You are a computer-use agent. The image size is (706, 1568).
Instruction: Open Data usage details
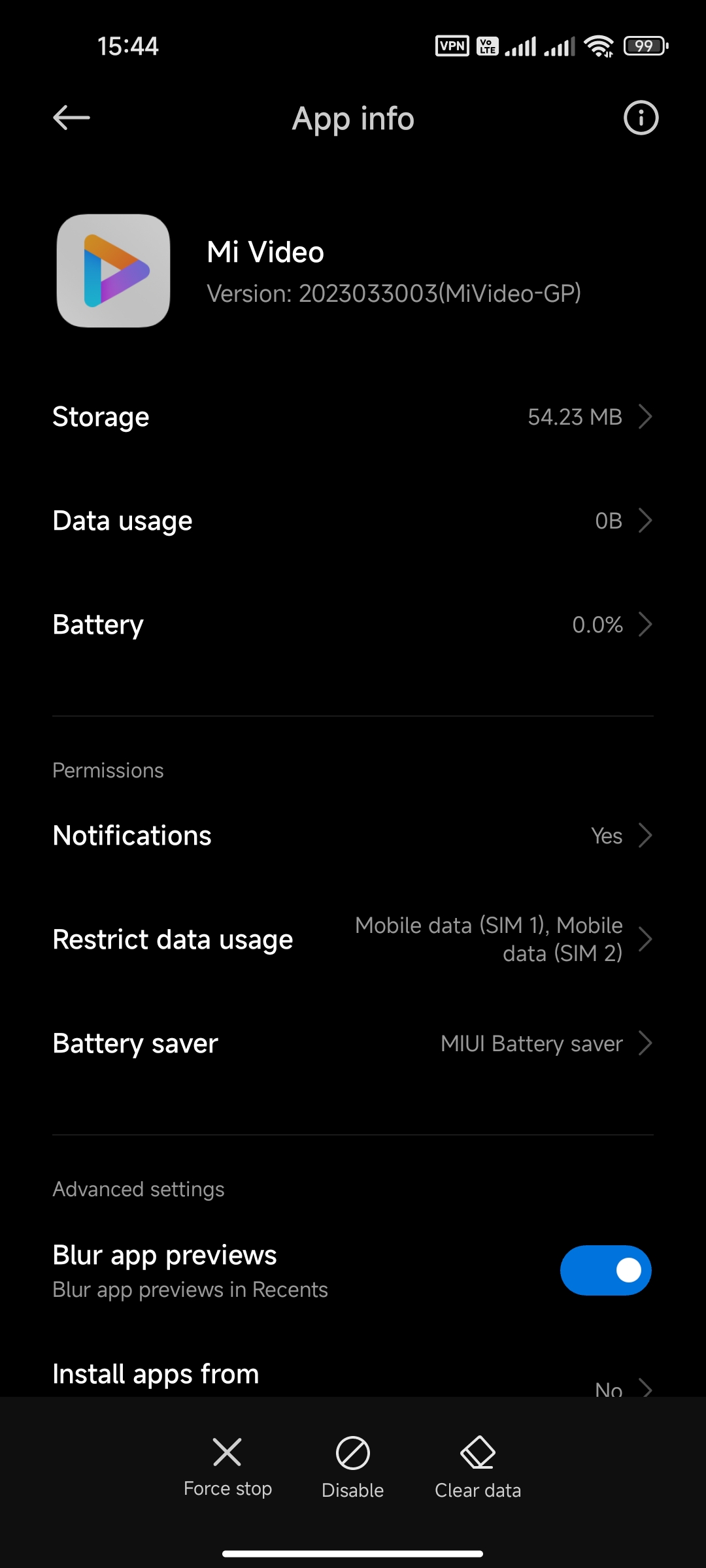coord(353,521)
